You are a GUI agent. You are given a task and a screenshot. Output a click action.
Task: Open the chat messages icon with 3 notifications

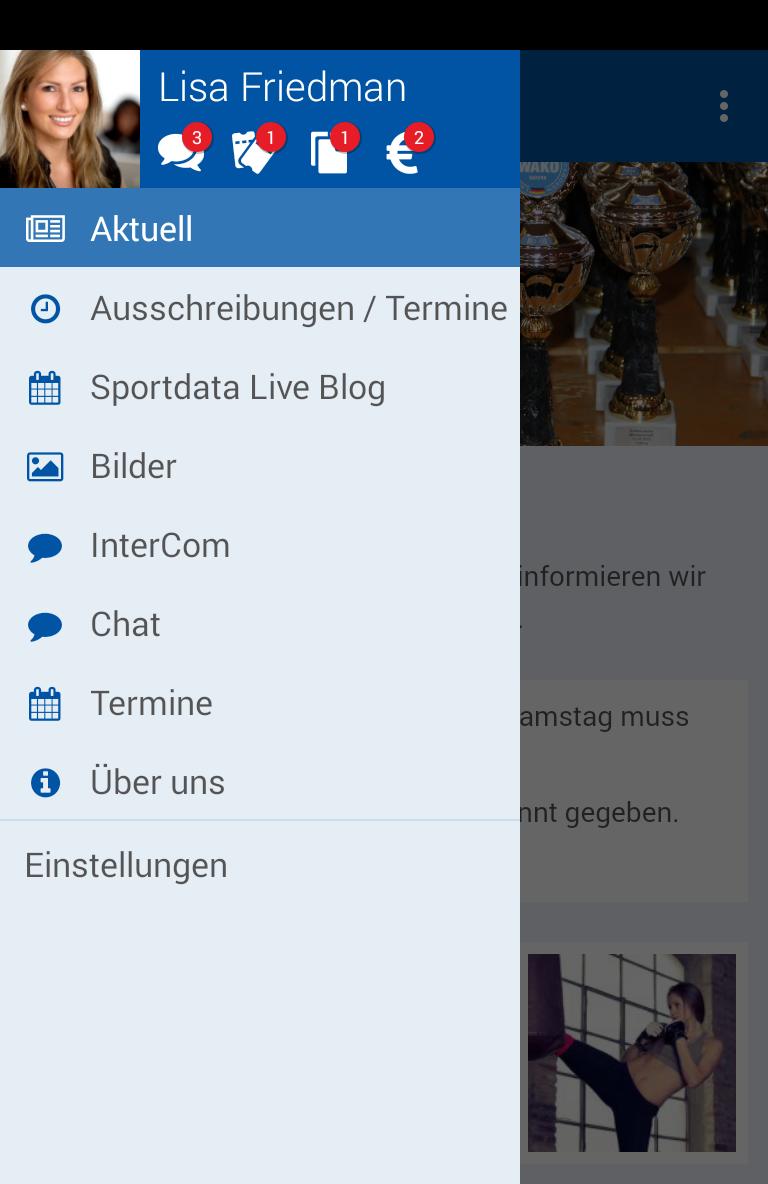[182, 153]
